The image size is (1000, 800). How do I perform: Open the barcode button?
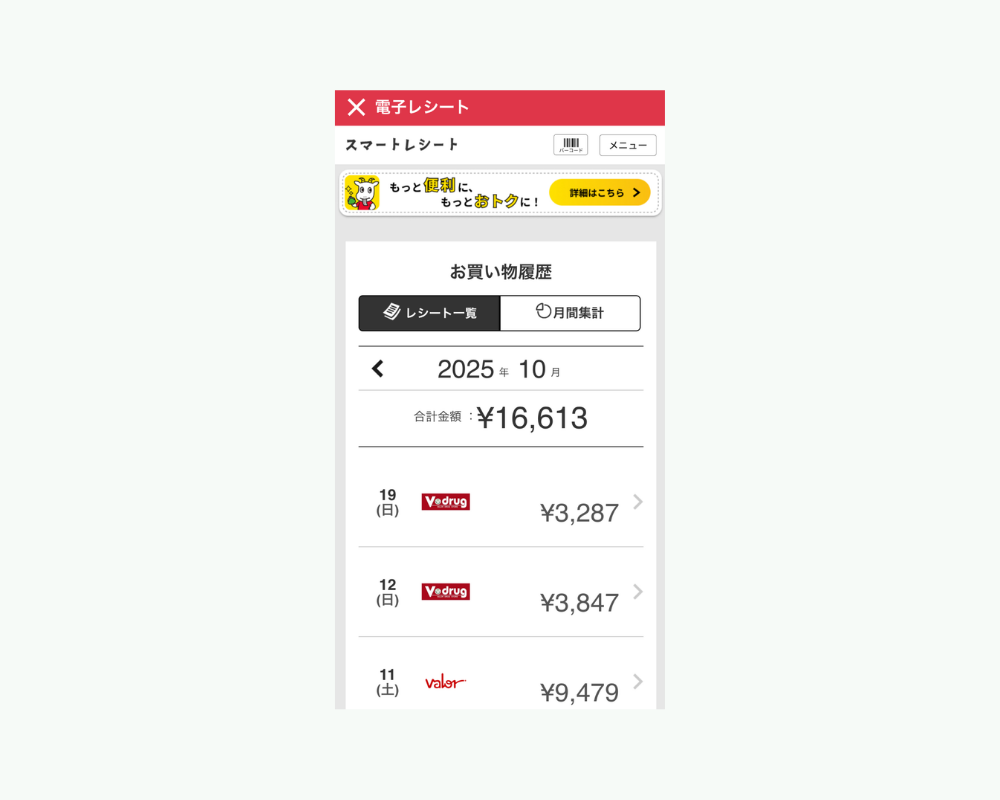pyautogui.click(x=571, y=145)
